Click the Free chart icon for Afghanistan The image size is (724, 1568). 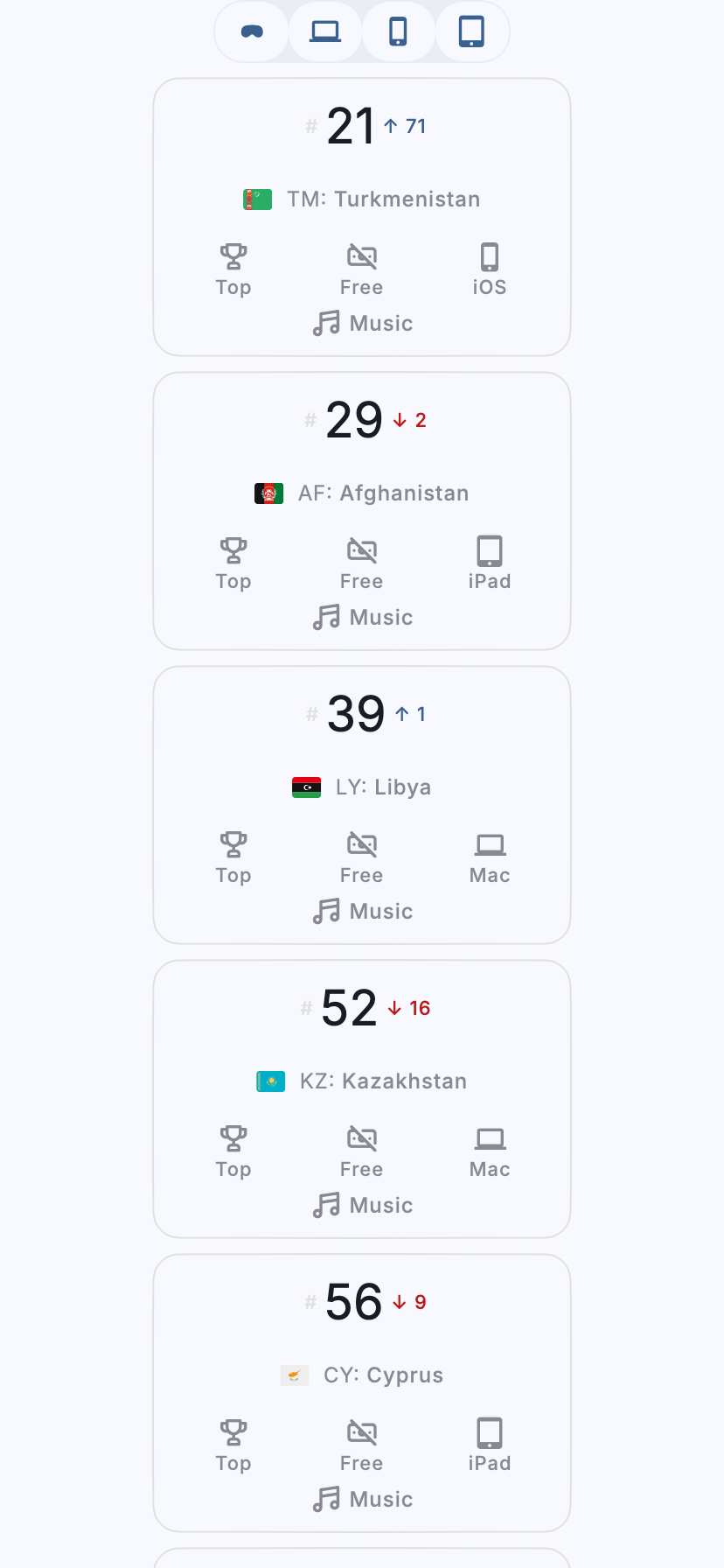(361, 549)
